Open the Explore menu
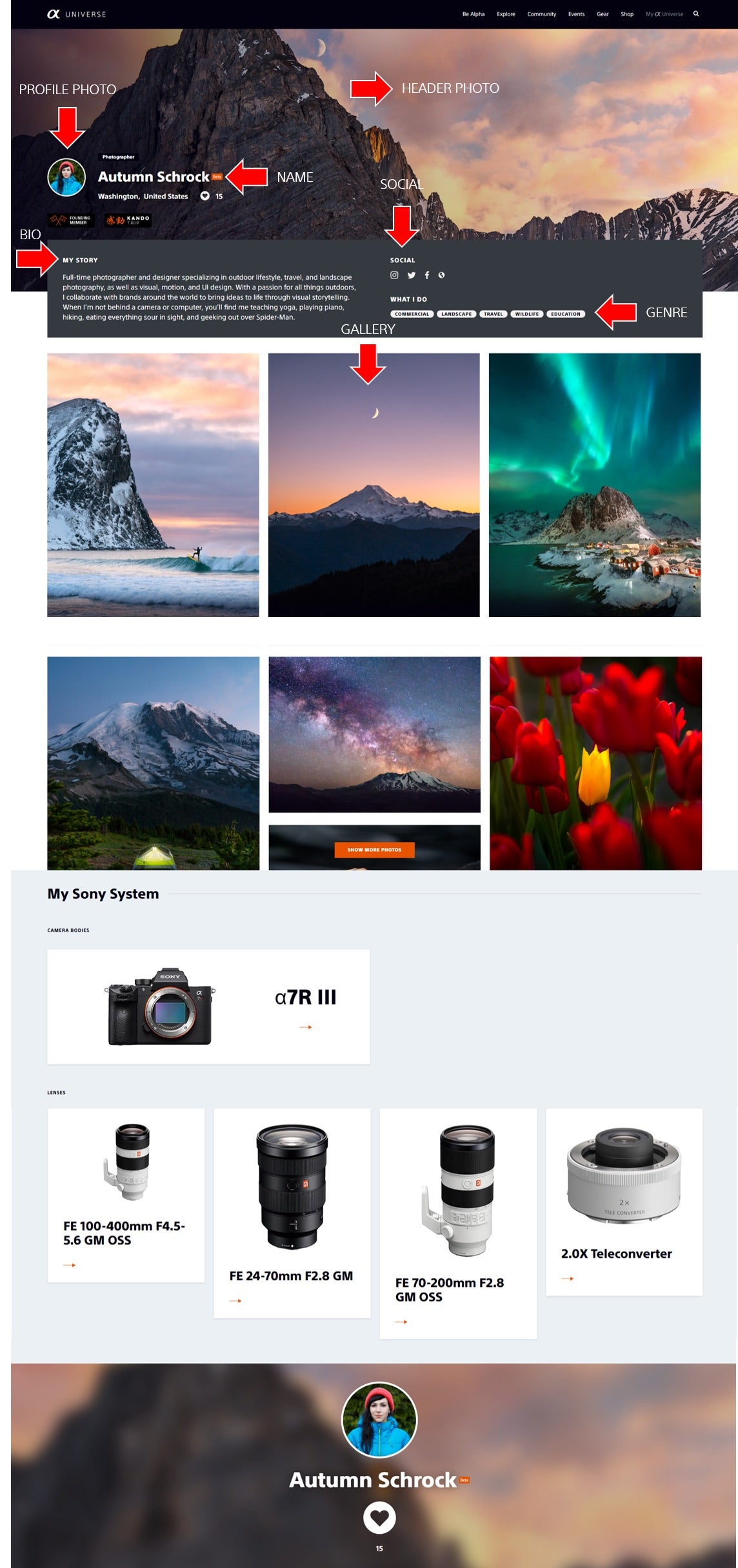738x1568 pixels. (x=506, y=14)
